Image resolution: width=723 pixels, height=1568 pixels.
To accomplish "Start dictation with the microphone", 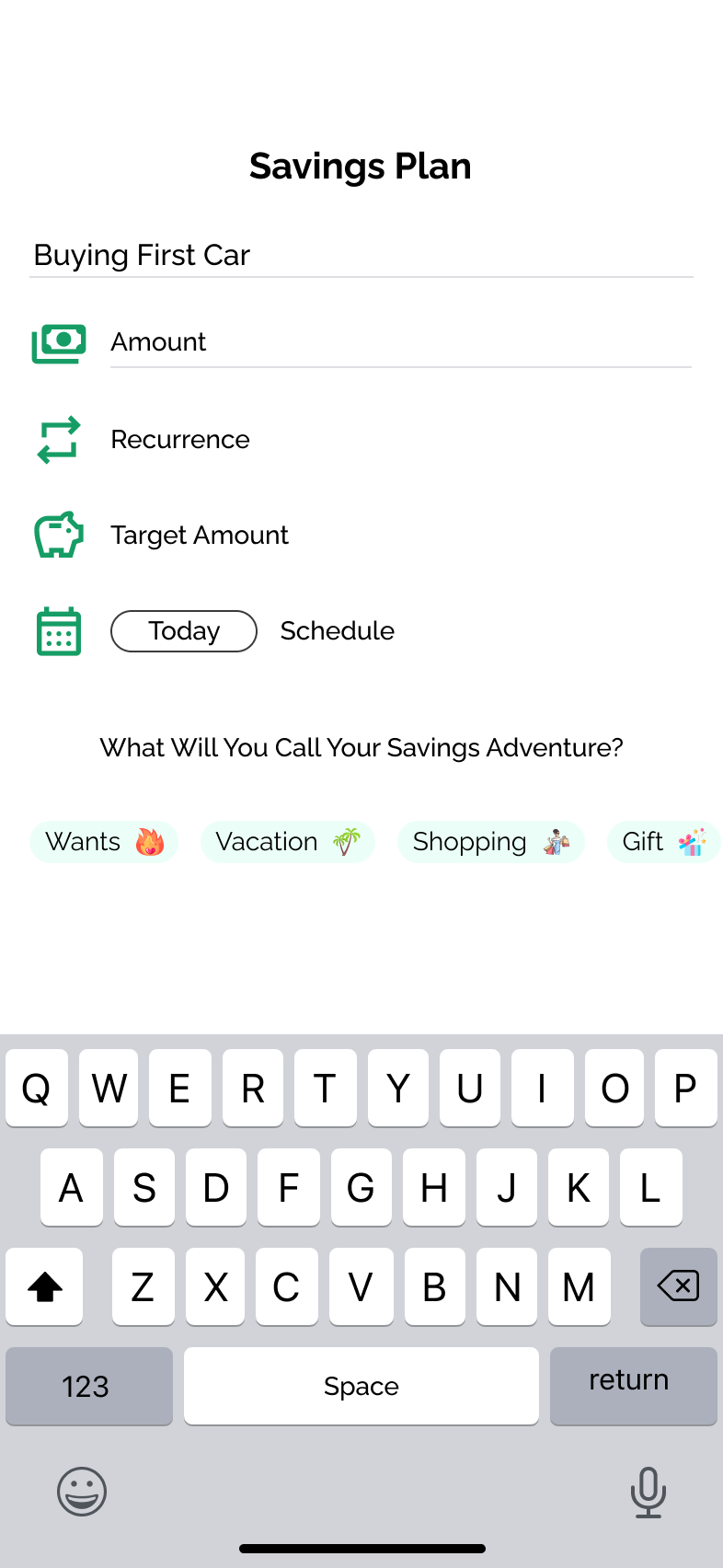I will [x=648, y=1492].
